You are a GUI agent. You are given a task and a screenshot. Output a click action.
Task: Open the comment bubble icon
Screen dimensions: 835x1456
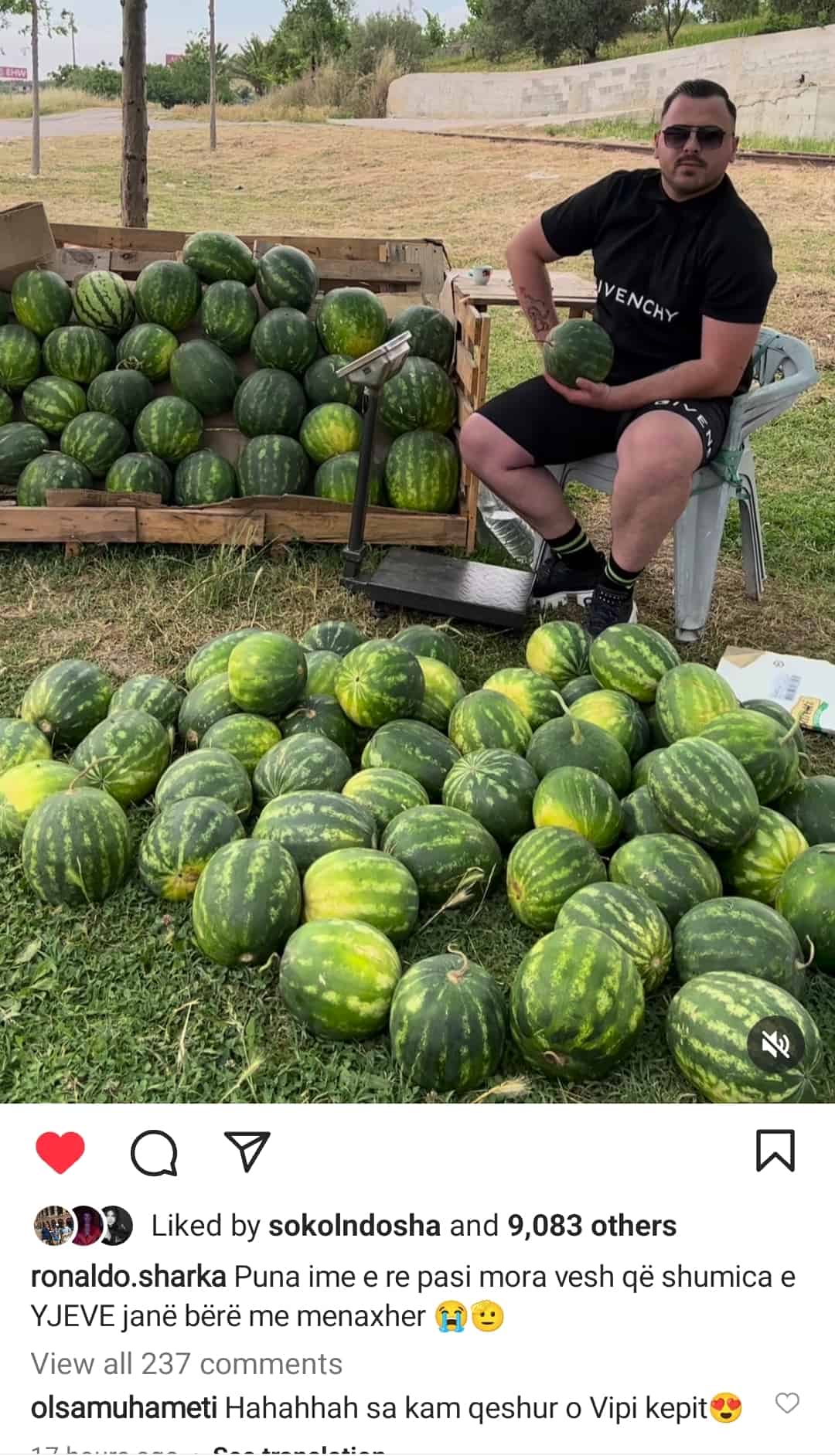point(154,1152)
